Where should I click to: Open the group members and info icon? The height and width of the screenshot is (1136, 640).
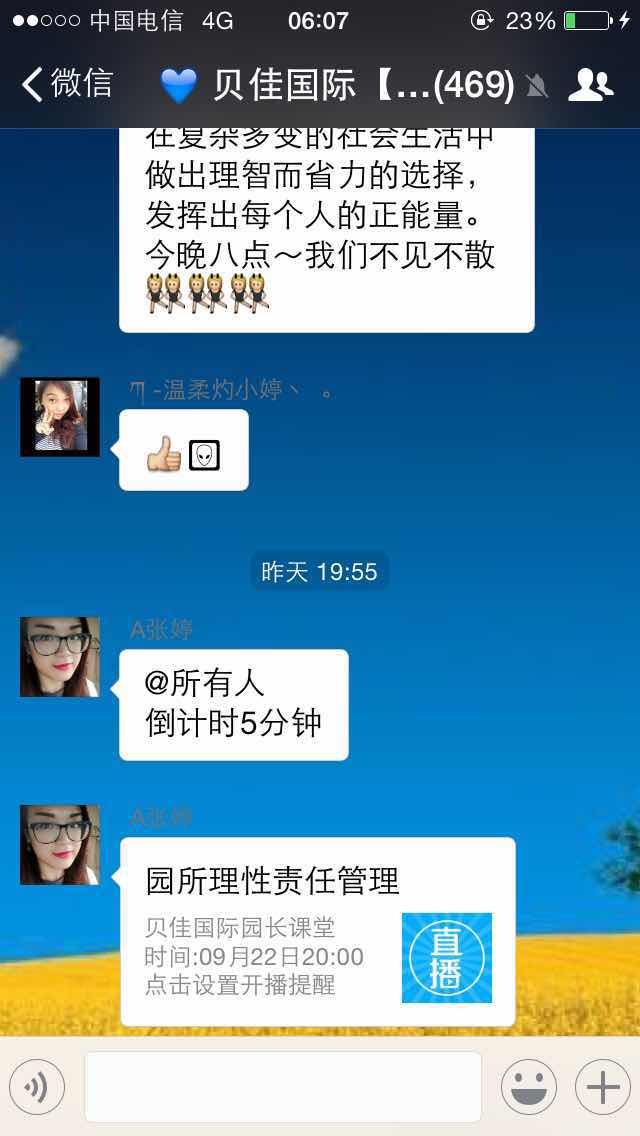click(x=590, y=85)
